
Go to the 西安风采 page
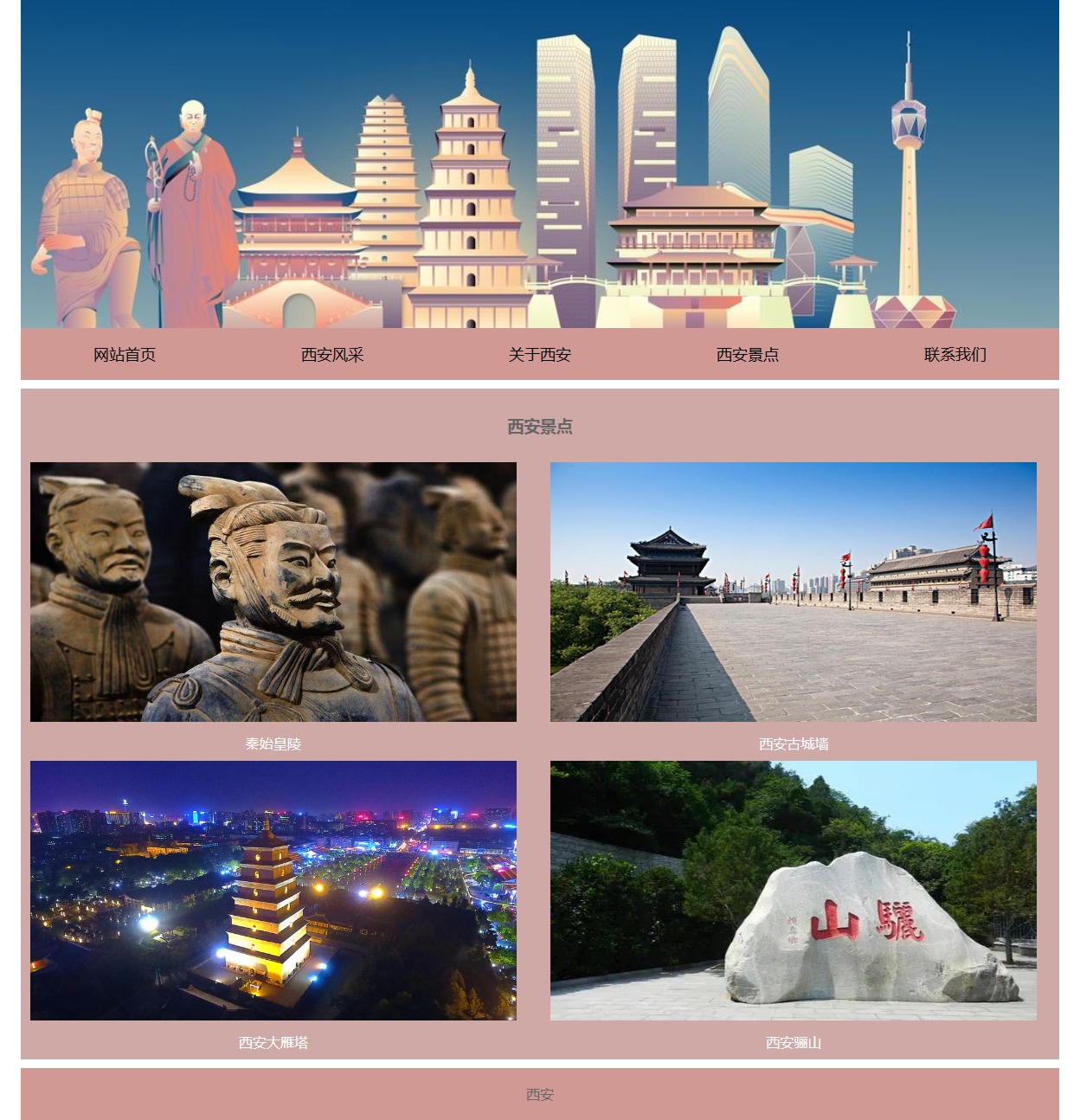(x=332, y=355)
